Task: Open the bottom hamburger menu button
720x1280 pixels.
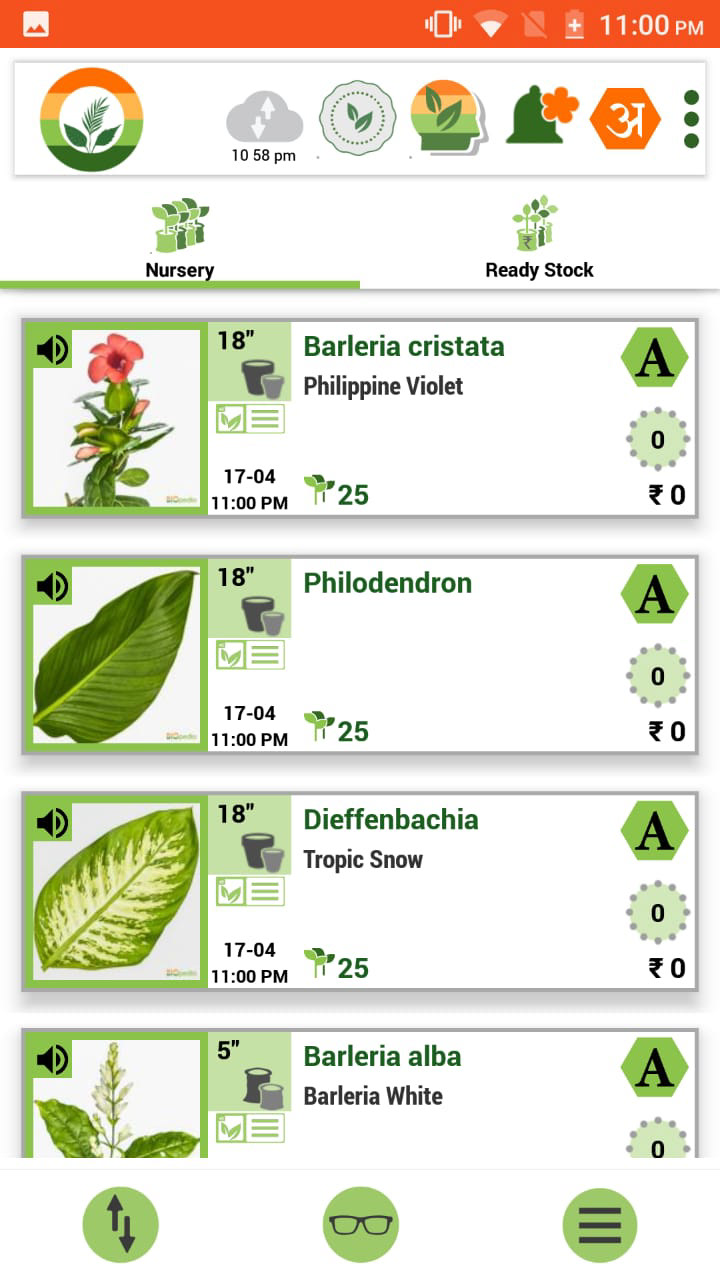Action: tap(600, 1225)
